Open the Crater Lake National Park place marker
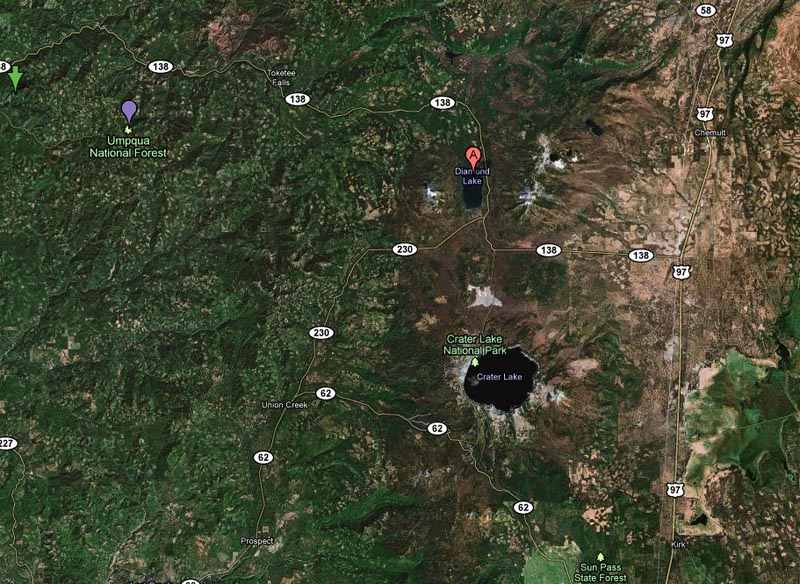 tap(474, 362)
